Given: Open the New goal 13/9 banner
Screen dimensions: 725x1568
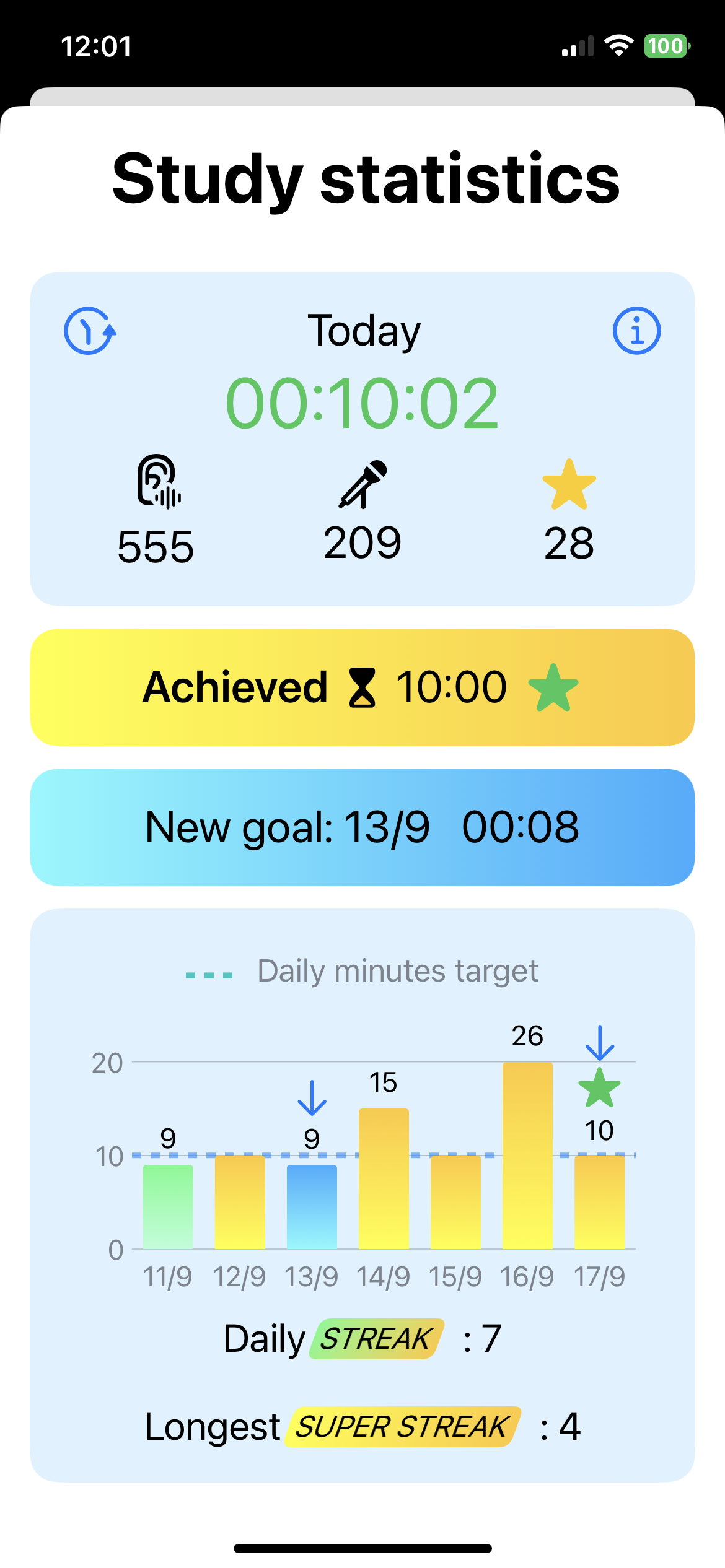Looking at the screenshot, I should [x=362, y=827].
